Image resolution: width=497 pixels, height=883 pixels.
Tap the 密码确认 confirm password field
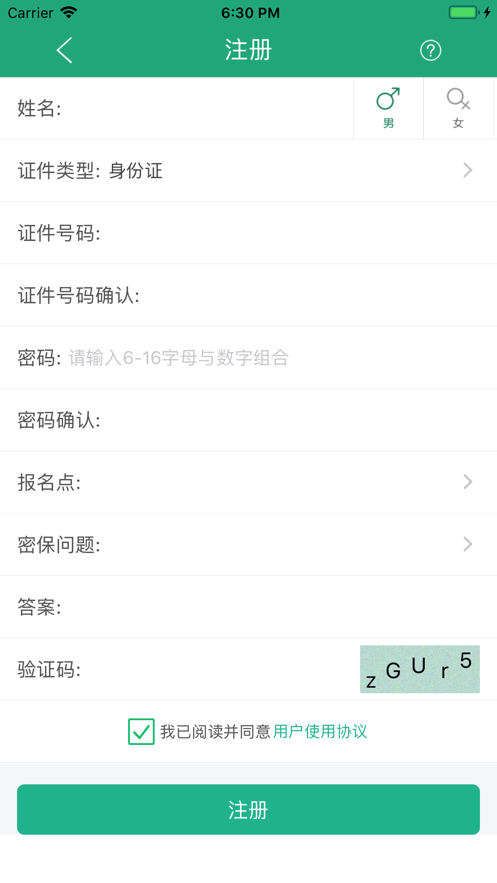click(x=248, y=420)
